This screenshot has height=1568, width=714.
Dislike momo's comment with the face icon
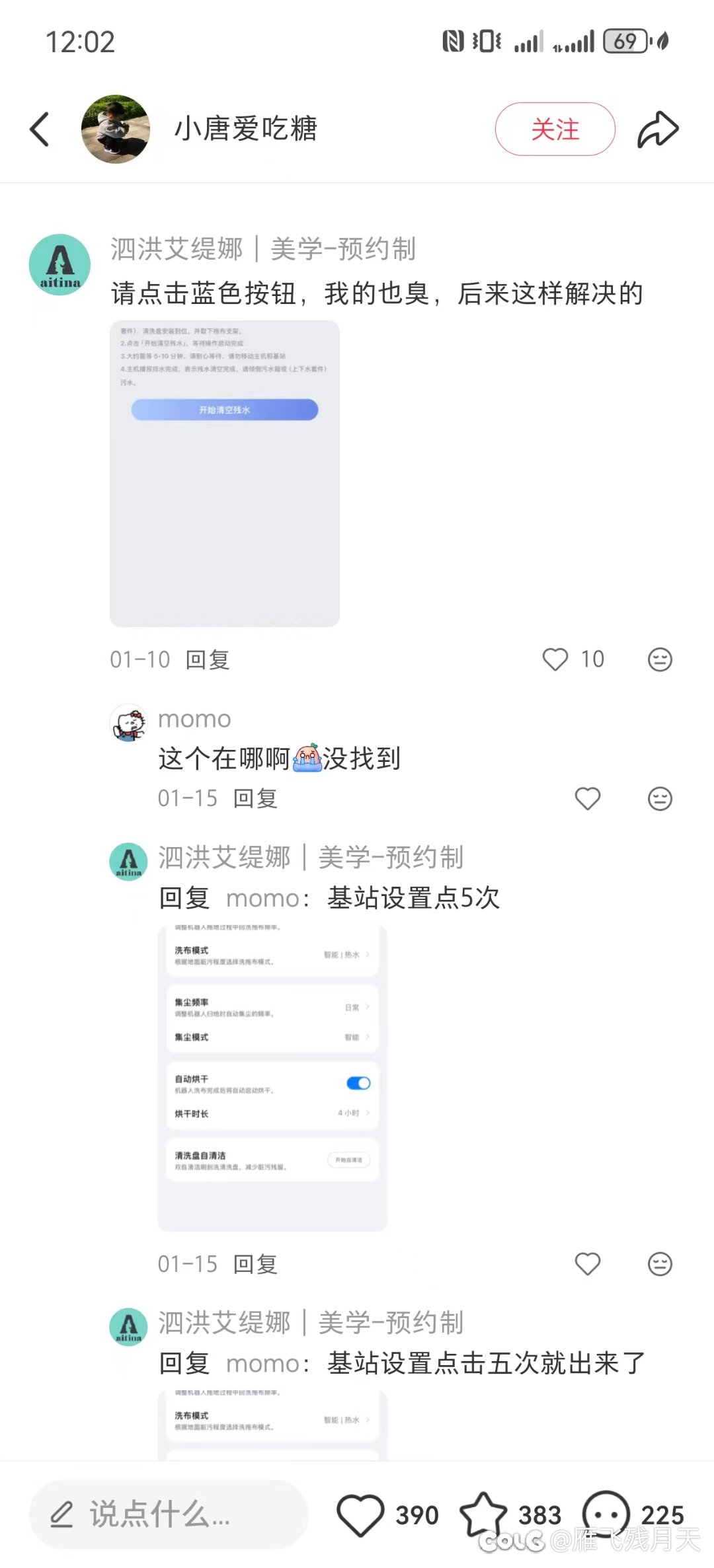pos(659,798)
